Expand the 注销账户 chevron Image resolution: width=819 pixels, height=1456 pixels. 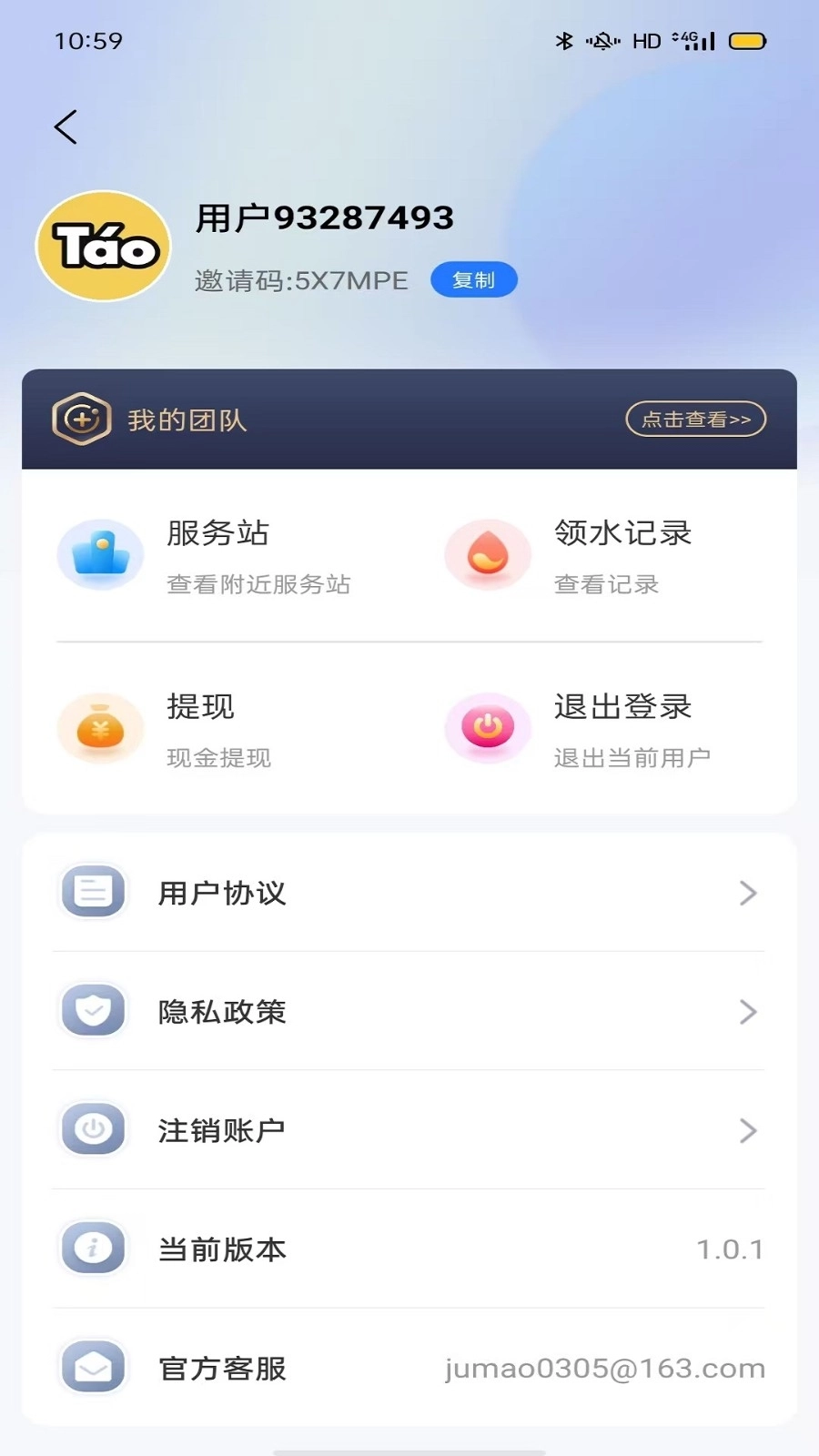pyautogui.click(x=748, y=1131)
